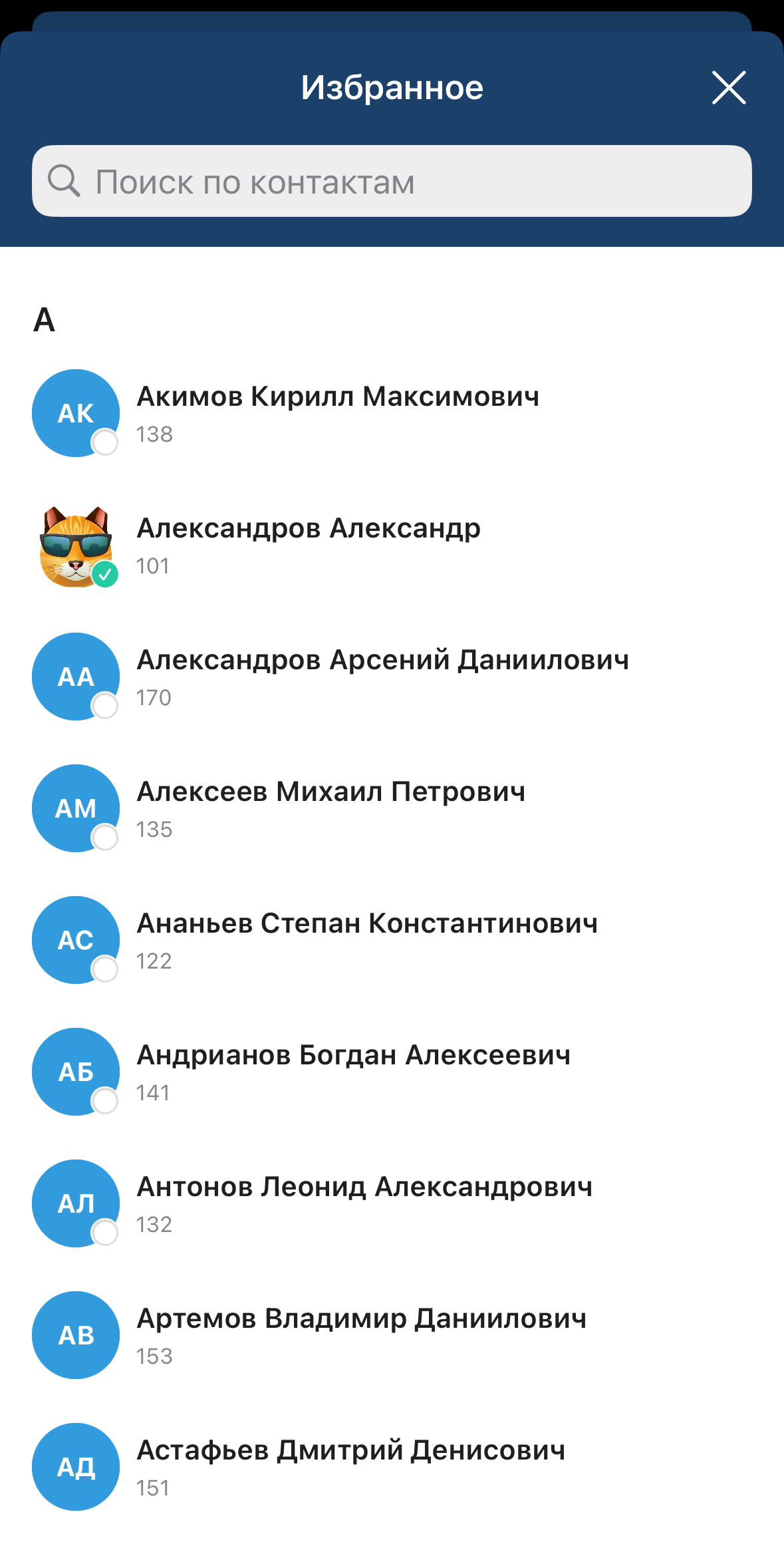
Task: Open Астафьев Дмитрий Денисович contact
Action: click(350, 1467)
